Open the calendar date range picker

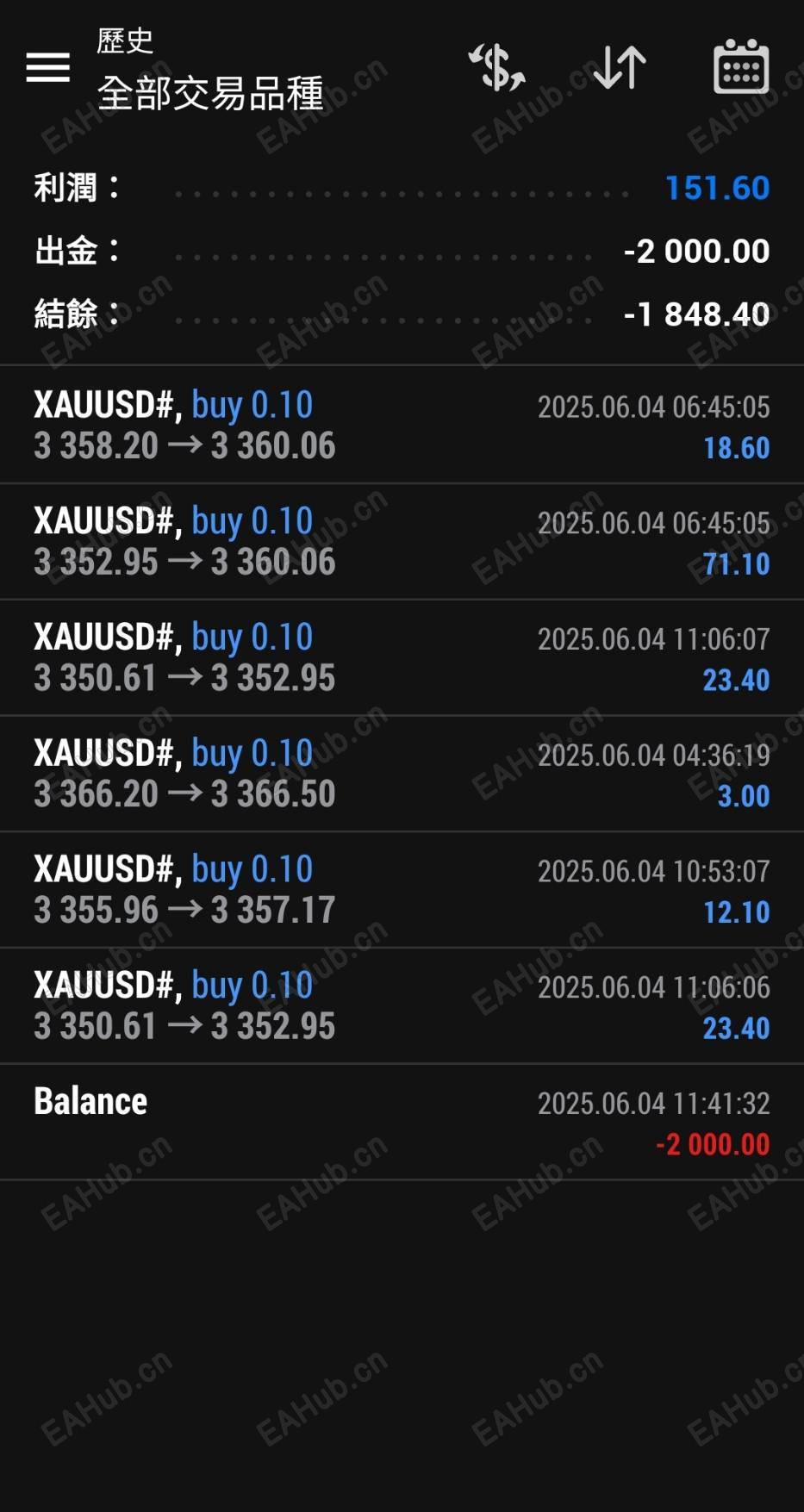click(741, 67)
